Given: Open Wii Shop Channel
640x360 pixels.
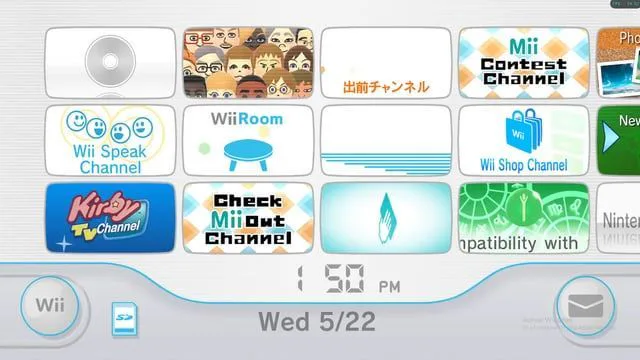Looking at the screenshot, I should point(524,140).
